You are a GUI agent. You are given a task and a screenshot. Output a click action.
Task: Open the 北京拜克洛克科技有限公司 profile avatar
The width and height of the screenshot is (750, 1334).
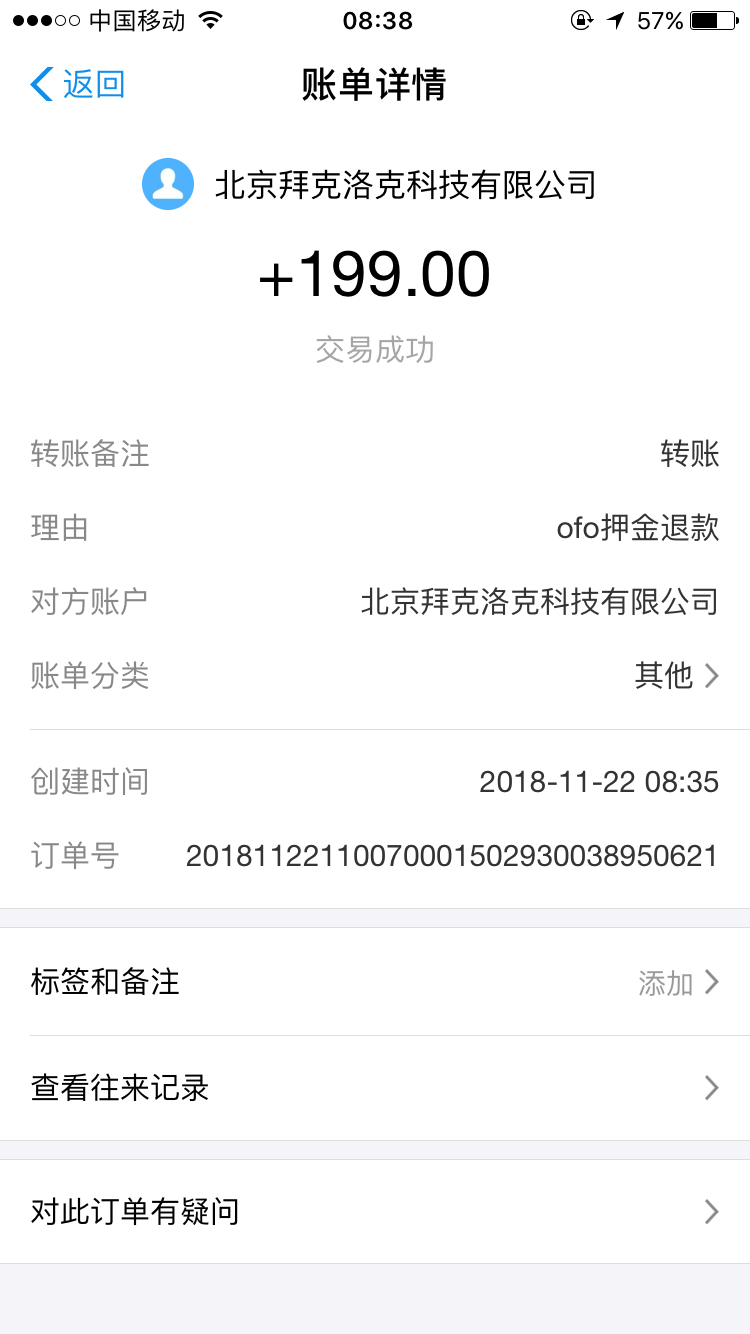point(168,184)
